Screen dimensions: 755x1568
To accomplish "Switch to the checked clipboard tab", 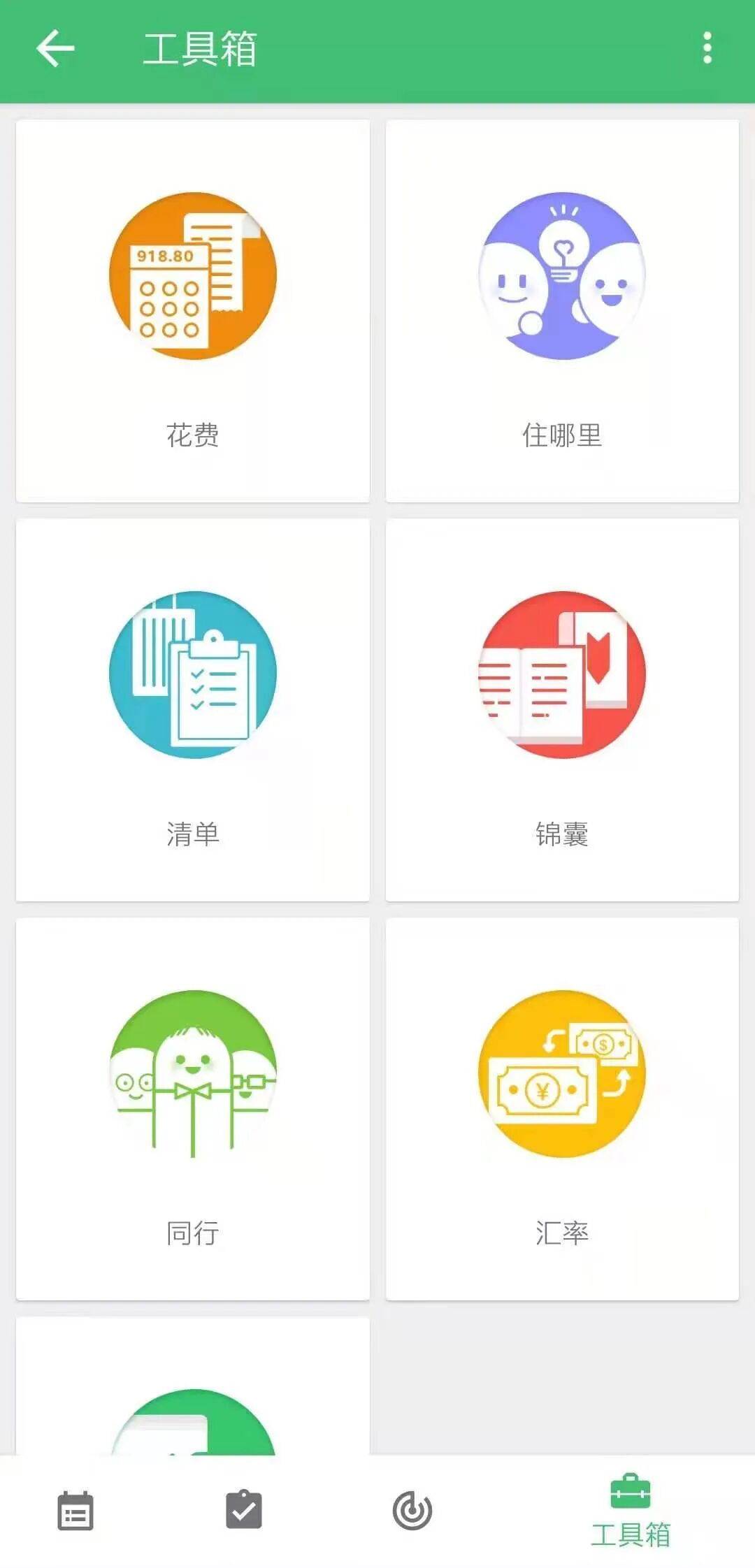I will pyautogui.click(x=244, y=1511).
